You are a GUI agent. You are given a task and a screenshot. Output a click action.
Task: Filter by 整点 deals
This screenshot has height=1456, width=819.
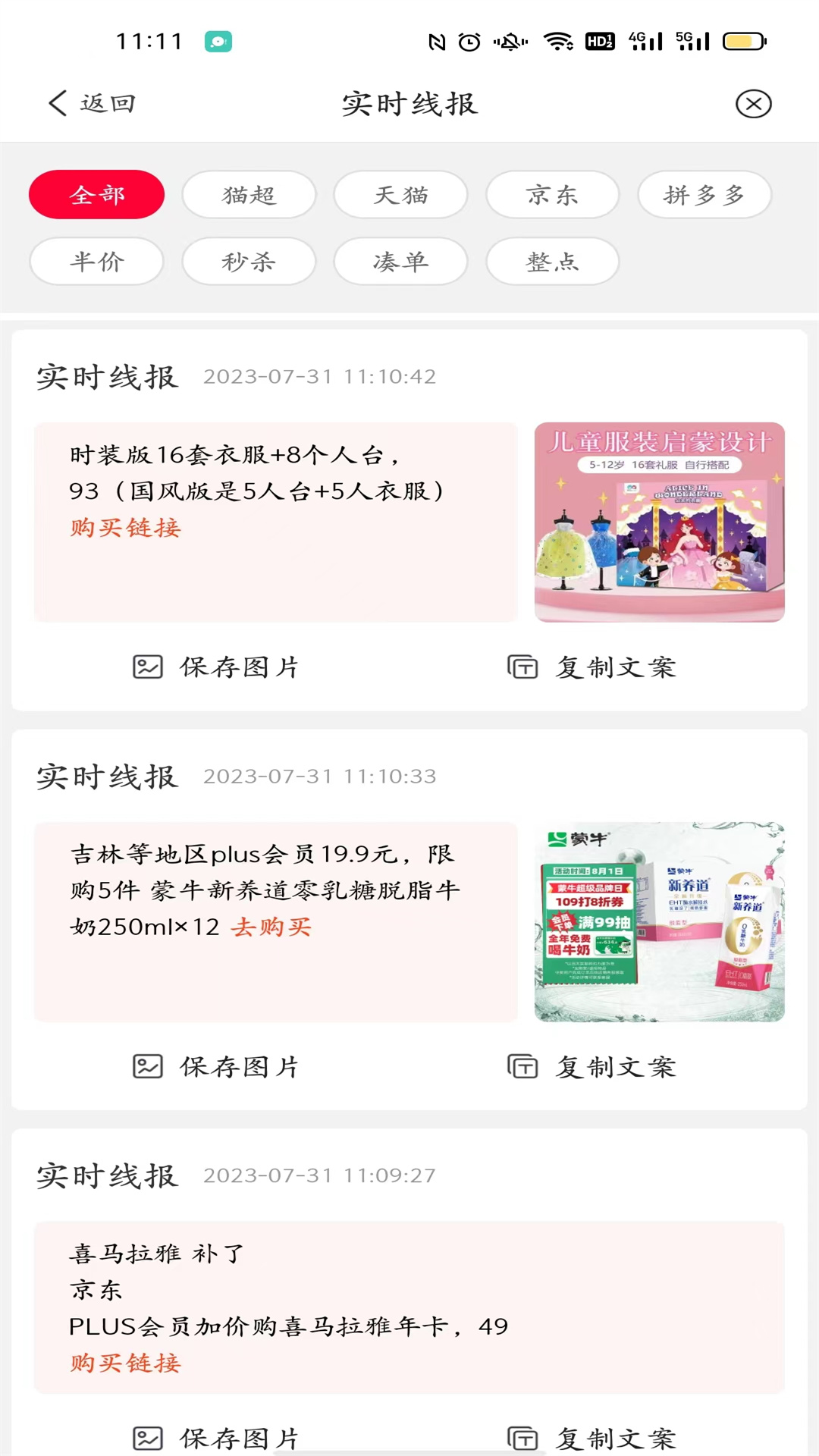coord(552,262)
